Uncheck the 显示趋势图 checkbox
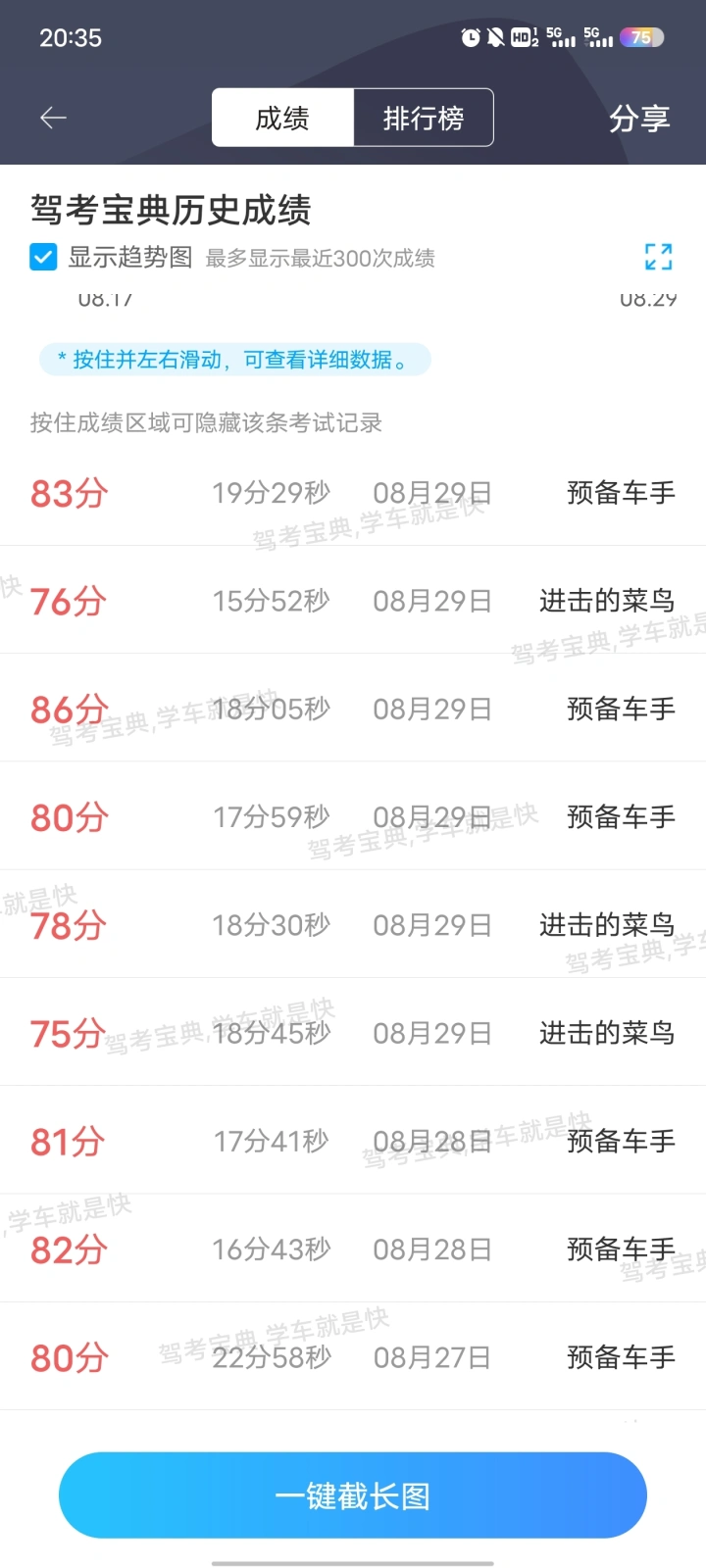 43,258
